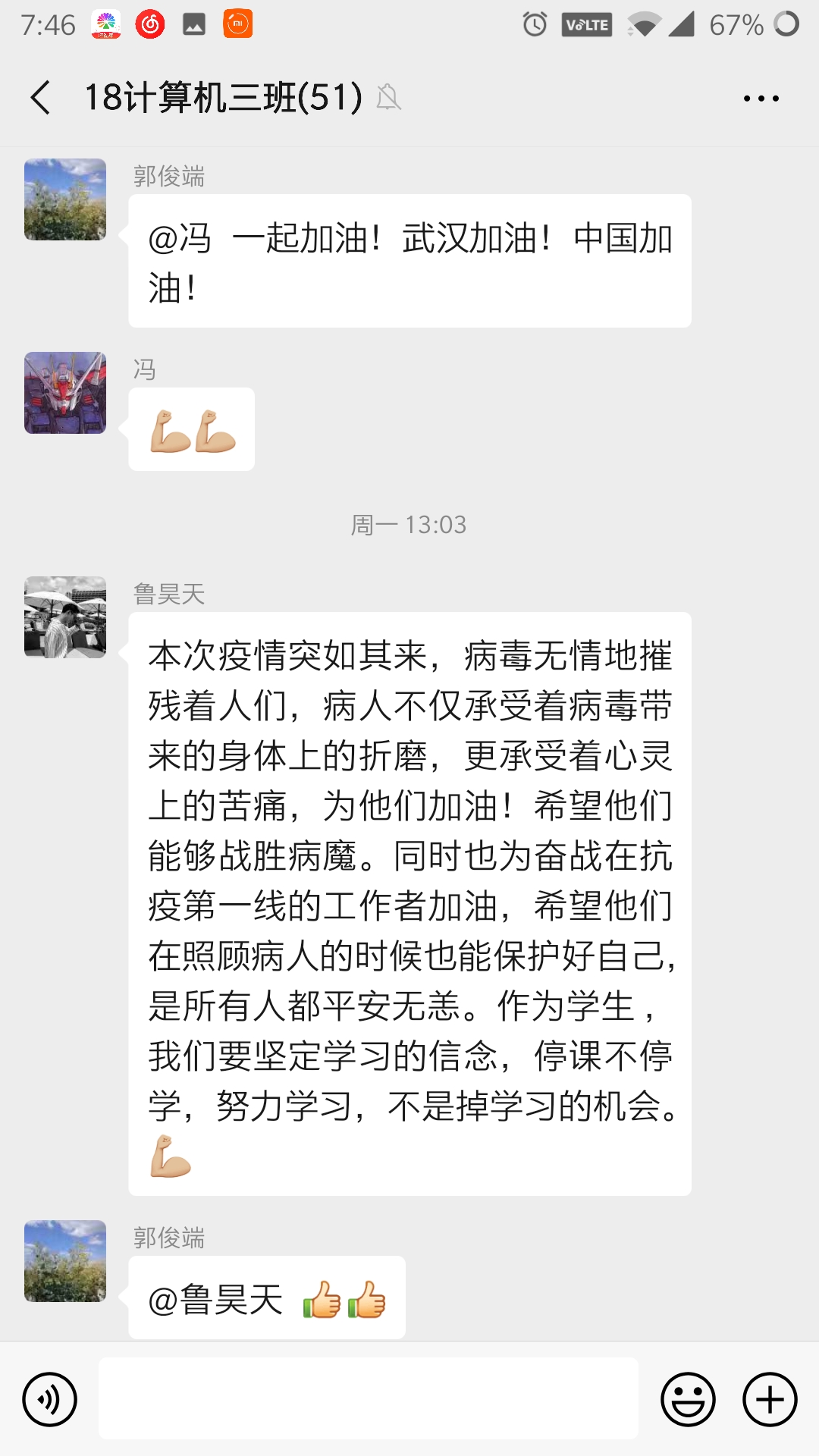Open the emoji sticker panel

(x=688, y=1399)
